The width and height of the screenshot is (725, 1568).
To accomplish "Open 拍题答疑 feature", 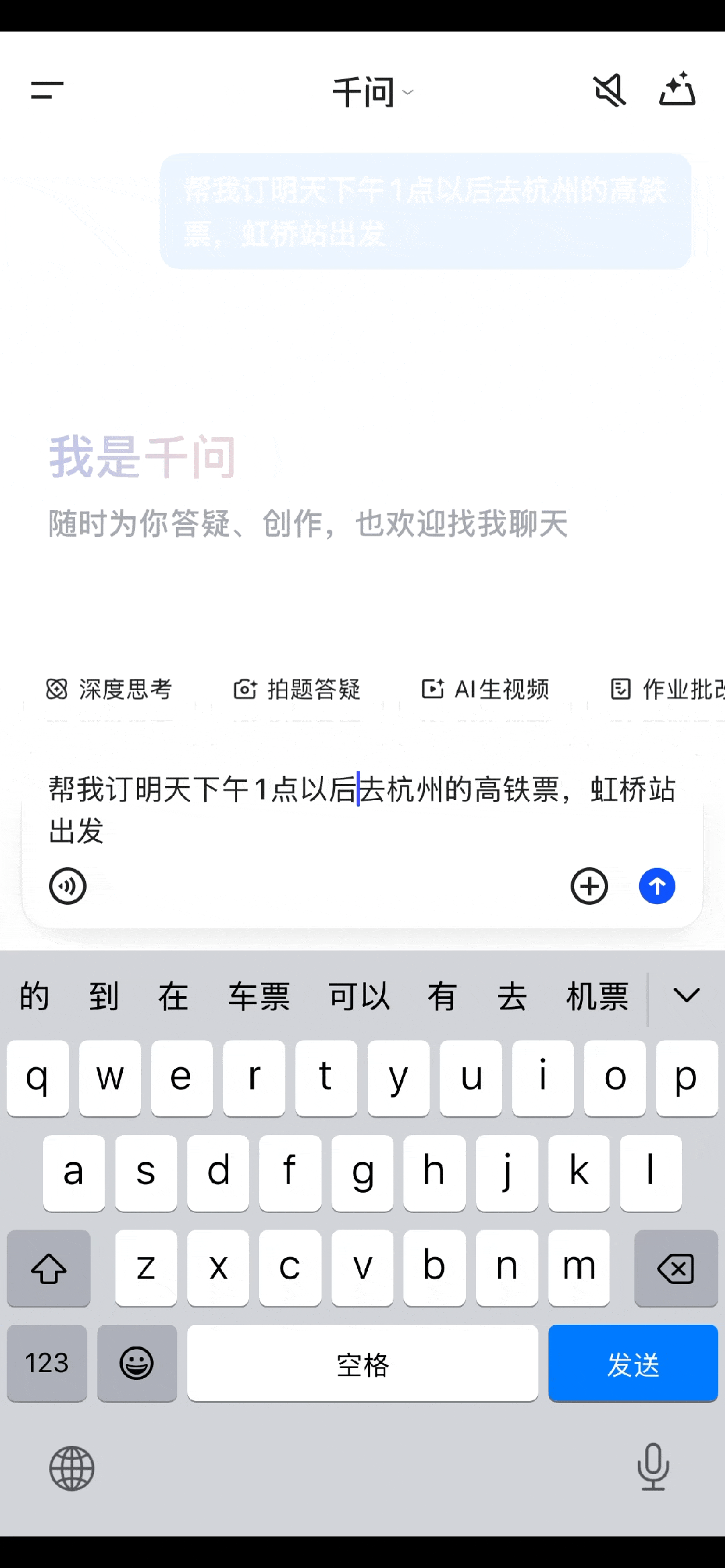I will pyautogui.click(x=297, y=689).
